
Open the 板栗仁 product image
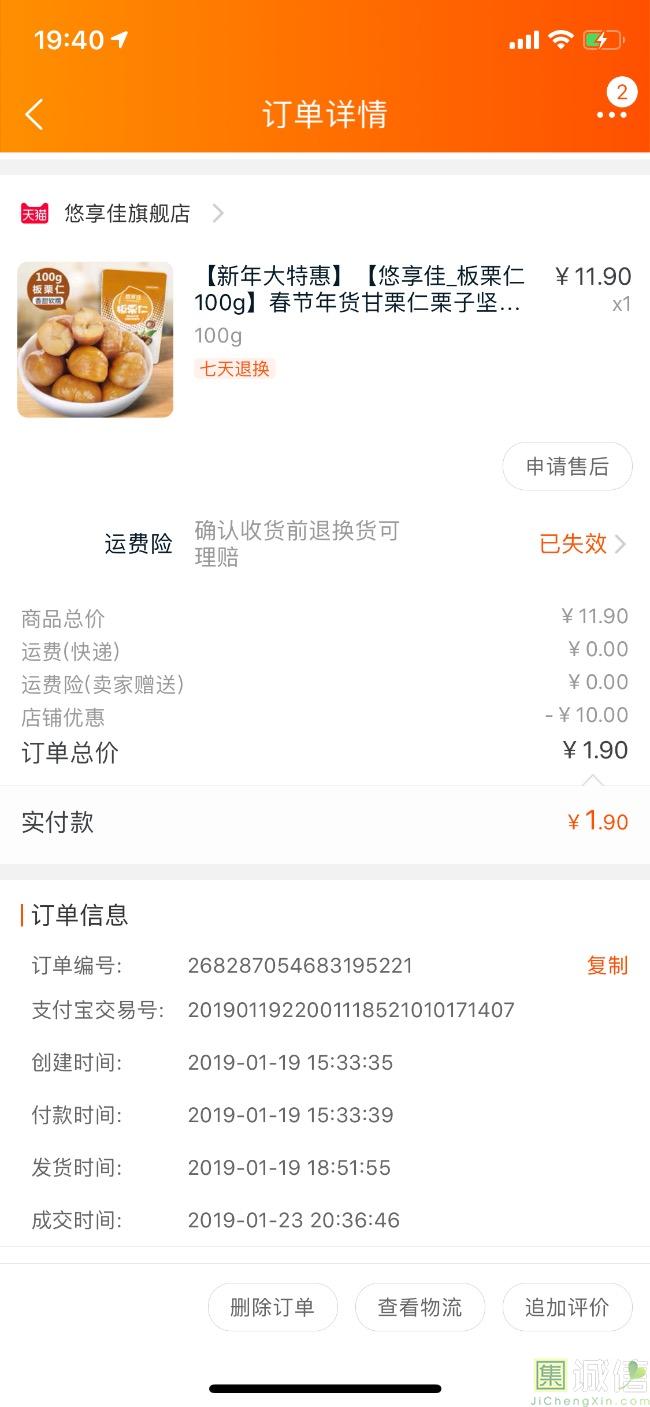point(95,340)
